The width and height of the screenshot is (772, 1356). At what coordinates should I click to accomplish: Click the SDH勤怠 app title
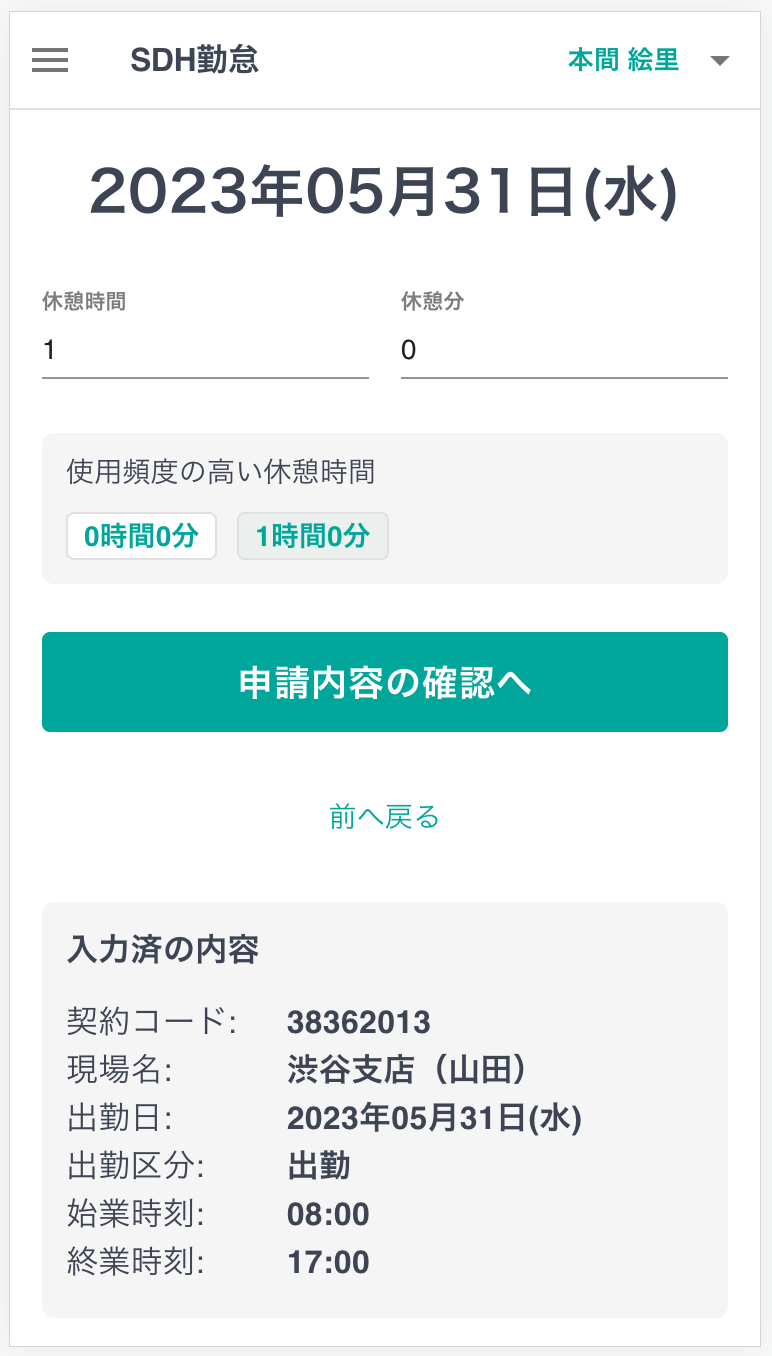tap(195, 60)
